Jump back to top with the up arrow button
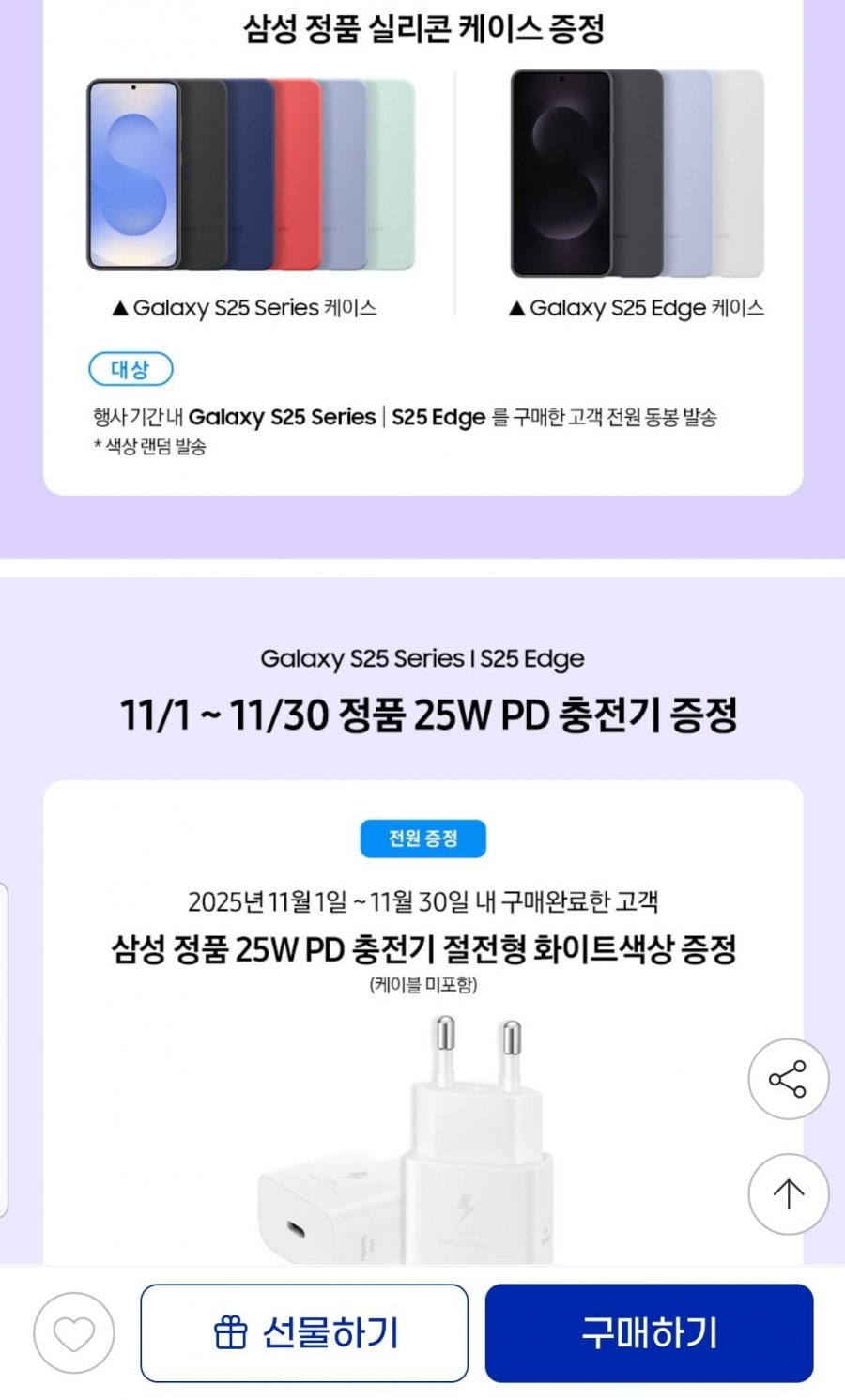This screenshot has height=1400, width=845. pyautogui.click(x=788, y=1194)
